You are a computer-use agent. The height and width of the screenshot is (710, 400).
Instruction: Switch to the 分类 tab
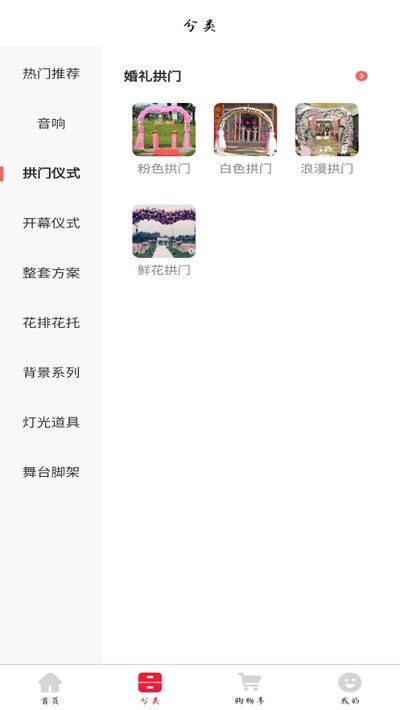150,688
